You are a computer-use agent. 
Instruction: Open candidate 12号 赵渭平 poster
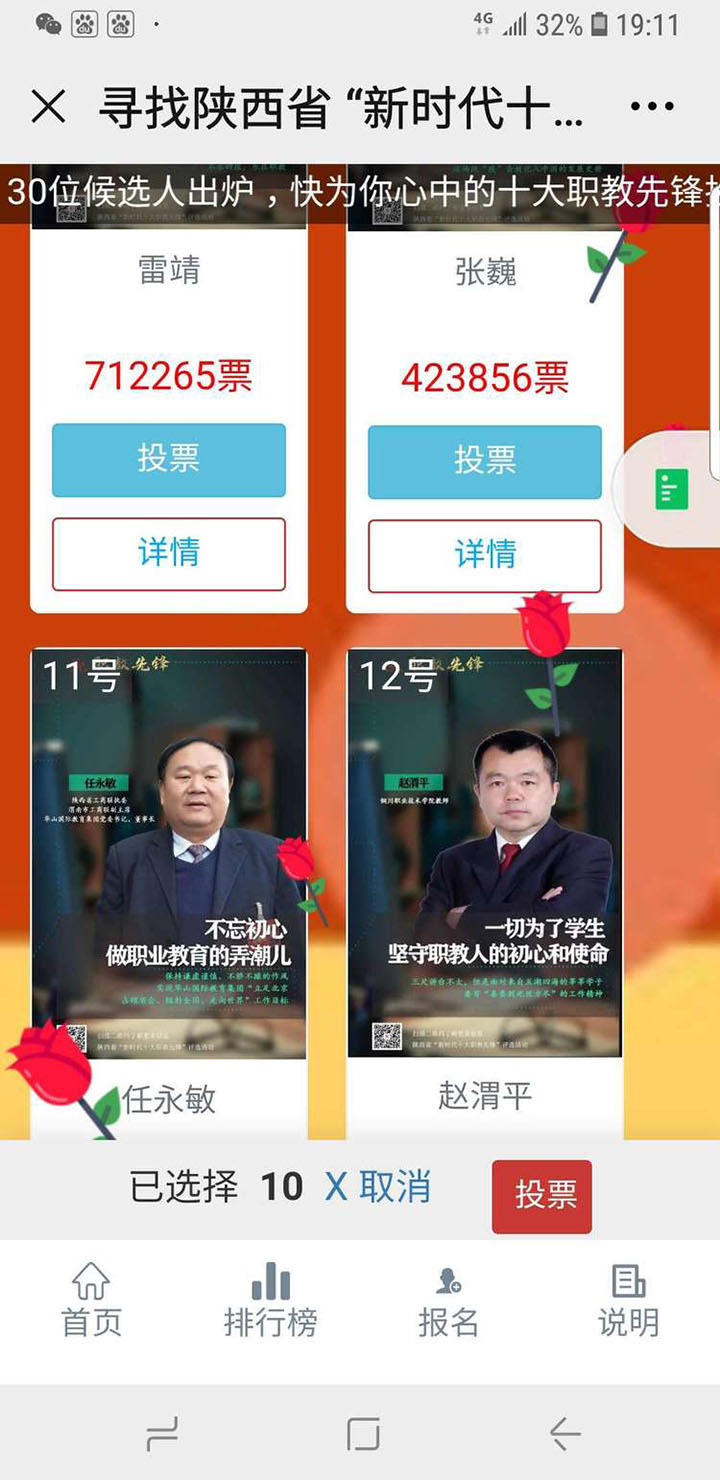485,853
